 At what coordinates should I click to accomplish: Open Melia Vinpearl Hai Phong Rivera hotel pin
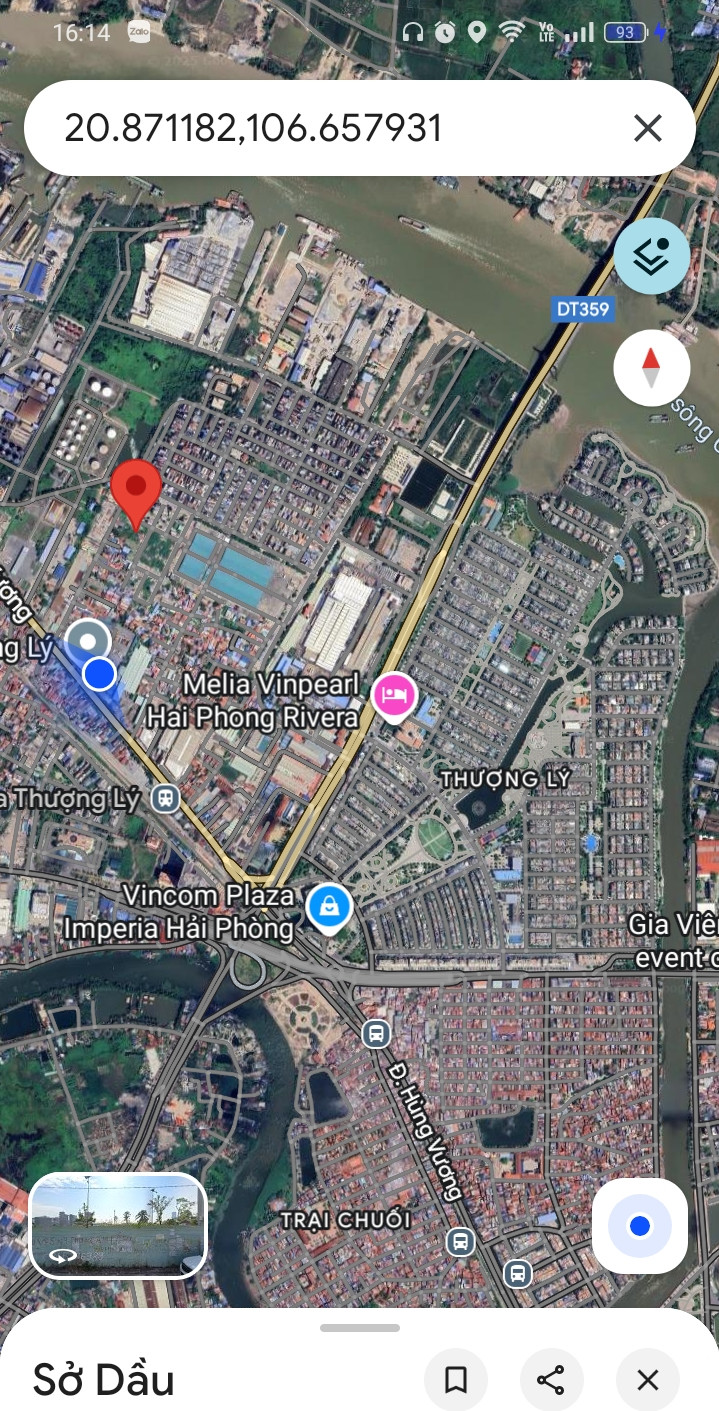pos(395,696)
